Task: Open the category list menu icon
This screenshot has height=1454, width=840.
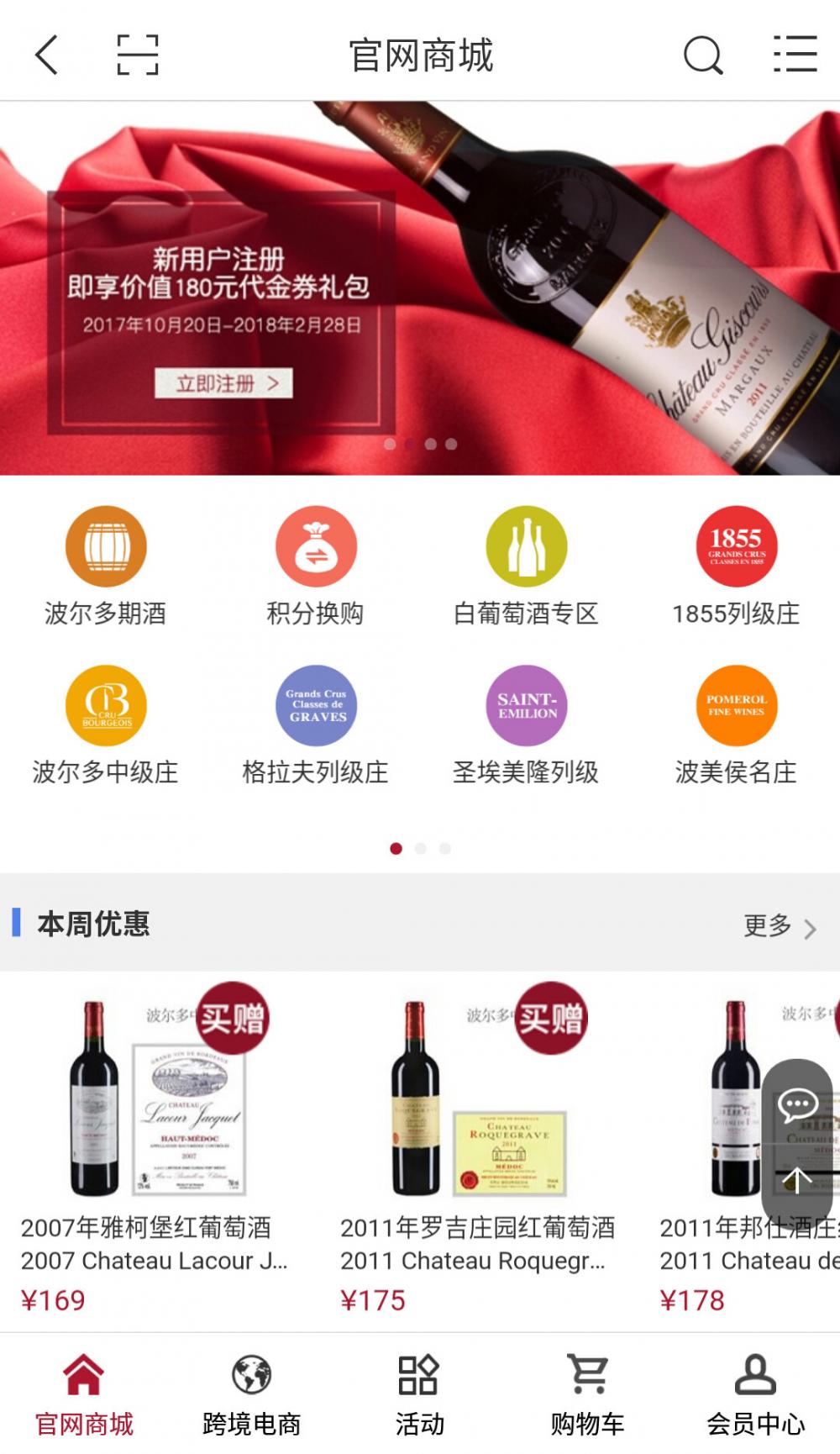Action: 795,55
